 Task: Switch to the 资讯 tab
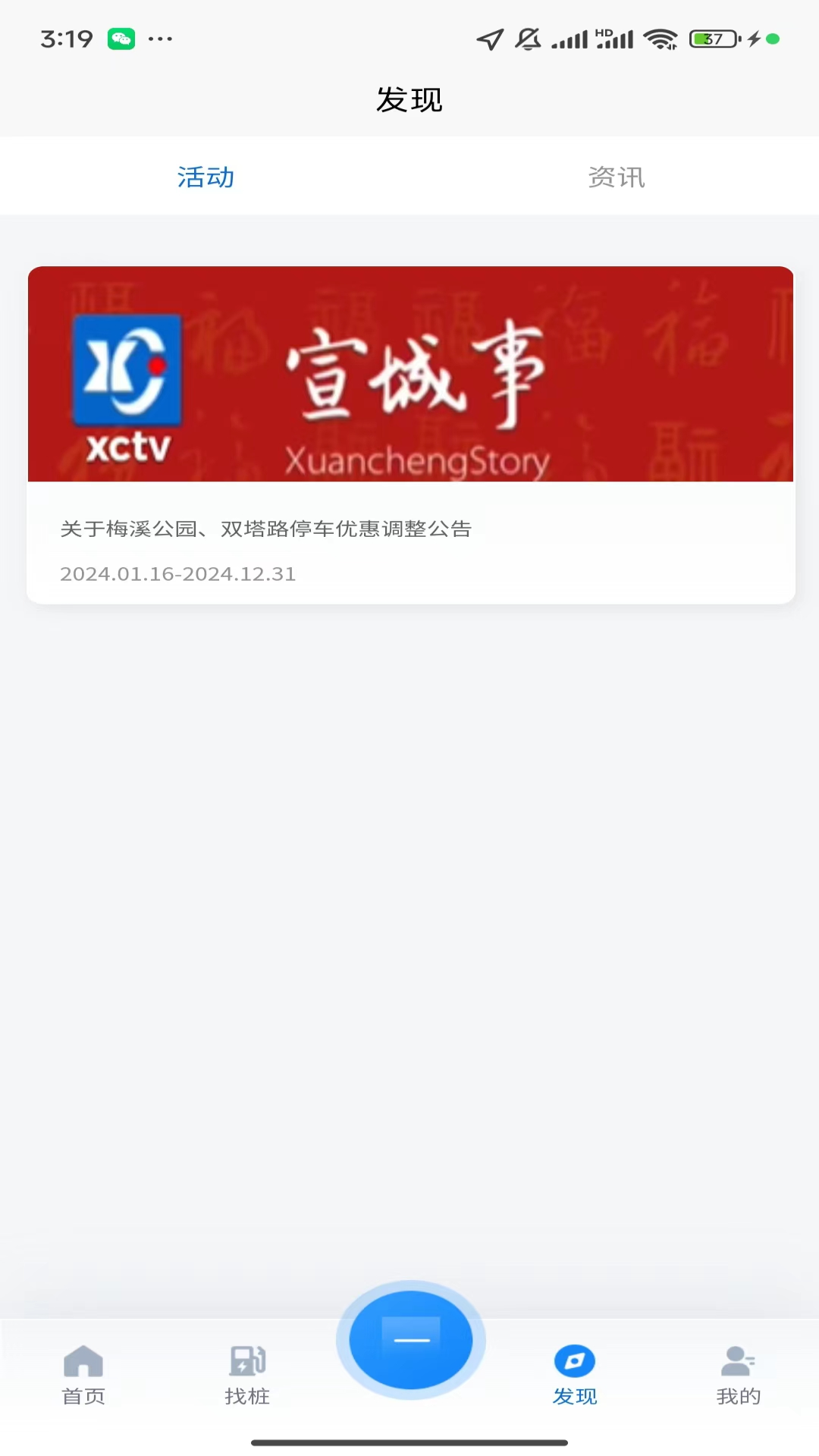coord(615,177)
